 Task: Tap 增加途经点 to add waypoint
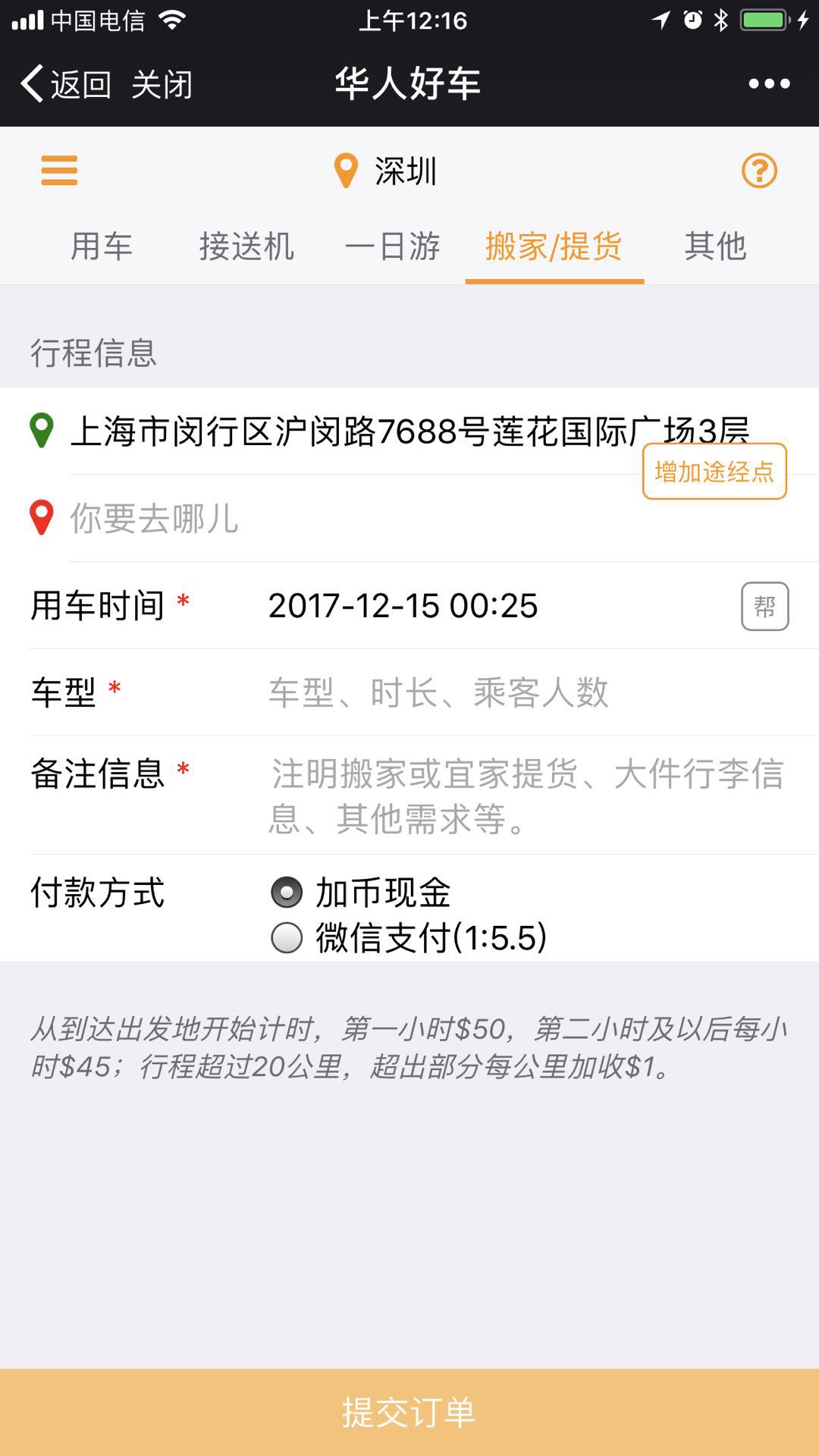click(x=714, y=472)
